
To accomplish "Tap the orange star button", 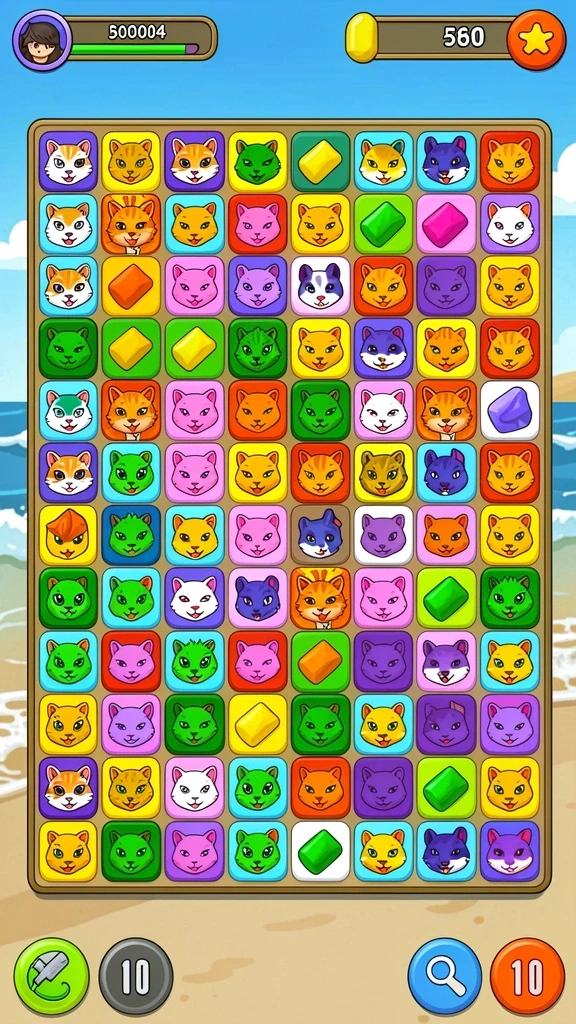I will (536, 39).
